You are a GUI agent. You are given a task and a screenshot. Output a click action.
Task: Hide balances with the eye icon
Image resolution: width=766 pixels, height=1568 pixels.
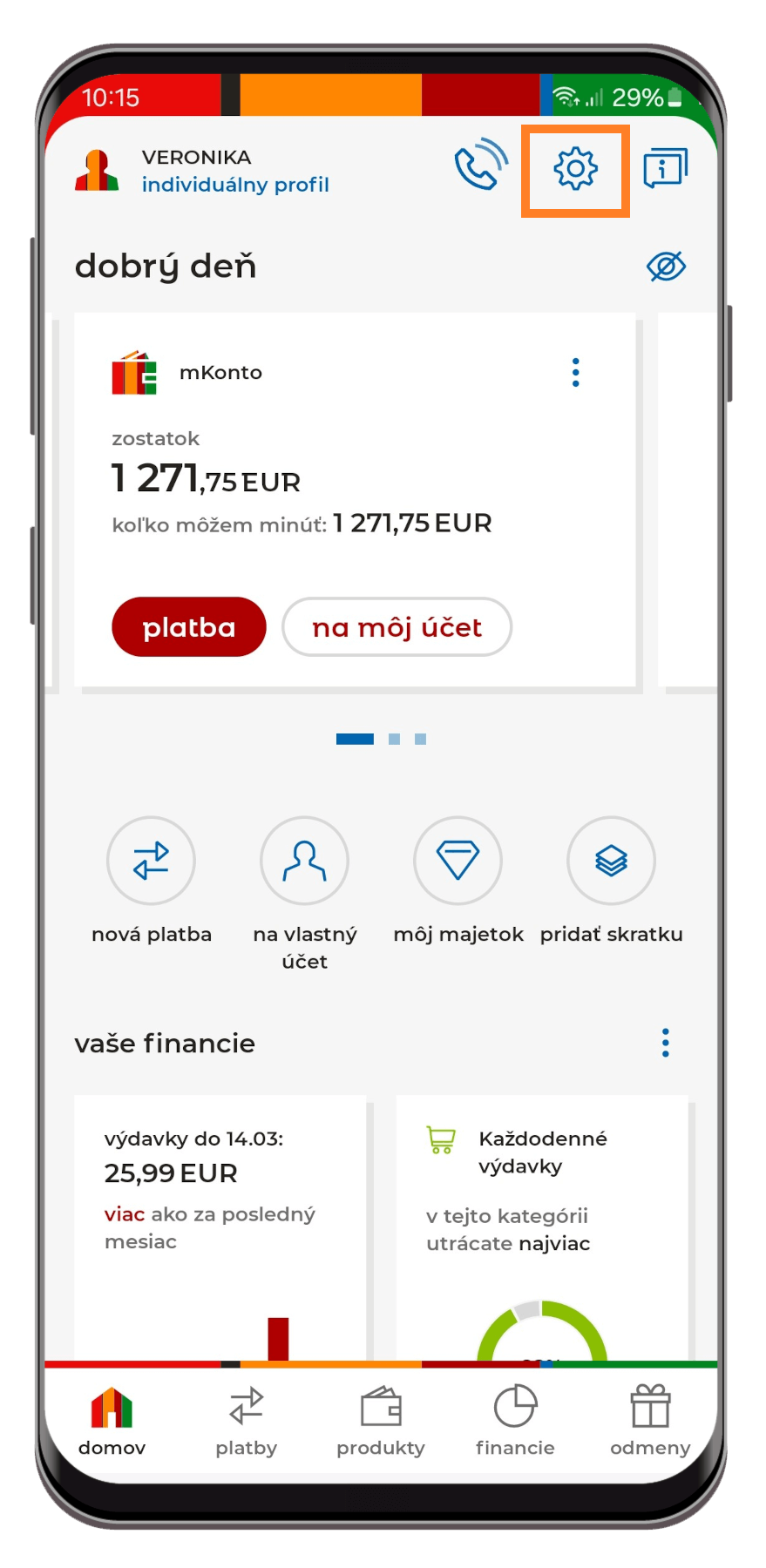click(666, 267)
